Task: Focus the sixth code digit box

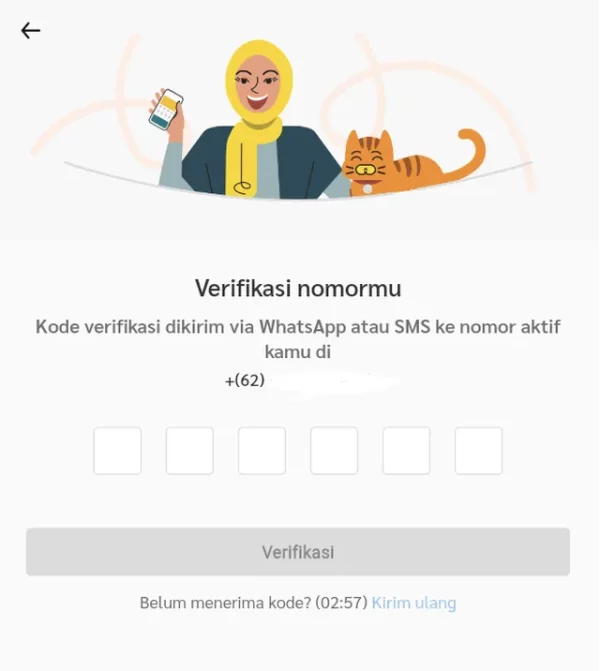Action: point(478,451)
